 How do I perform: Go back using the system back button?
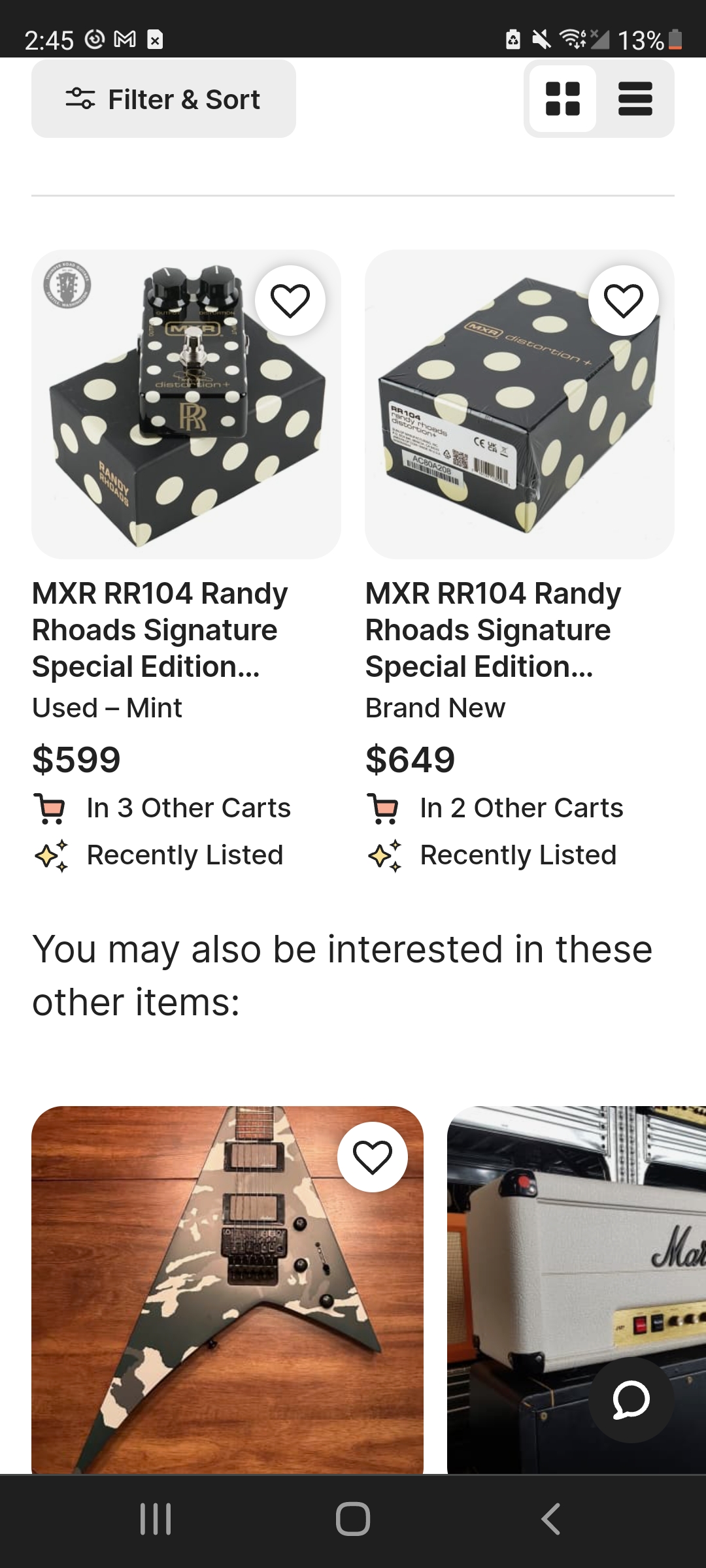tap(550, 1518)
